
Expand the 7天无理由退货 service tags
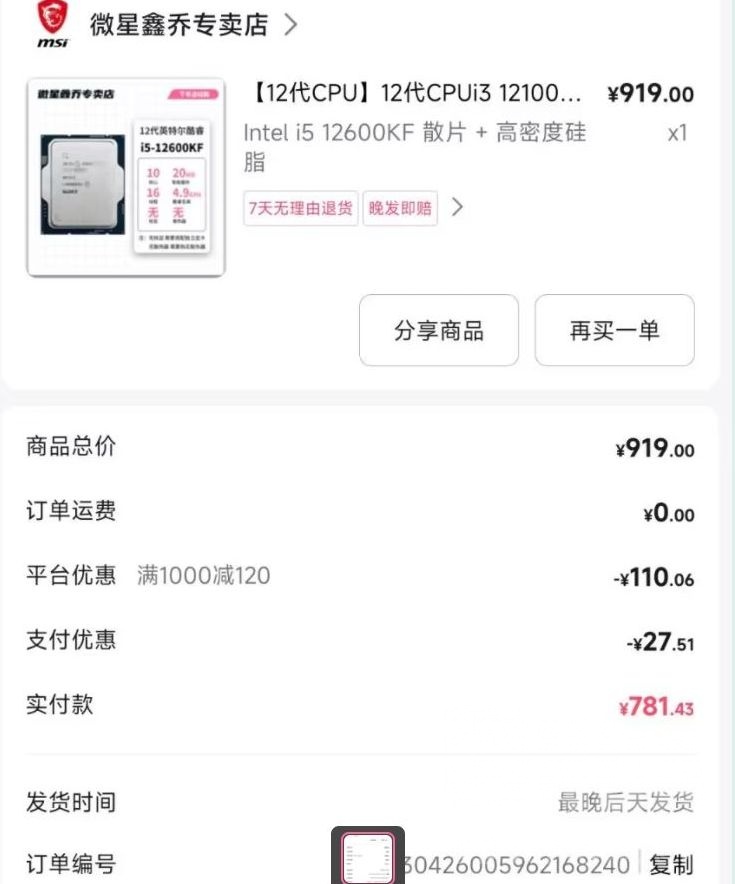pyautogui.click(x=457, y=208)
